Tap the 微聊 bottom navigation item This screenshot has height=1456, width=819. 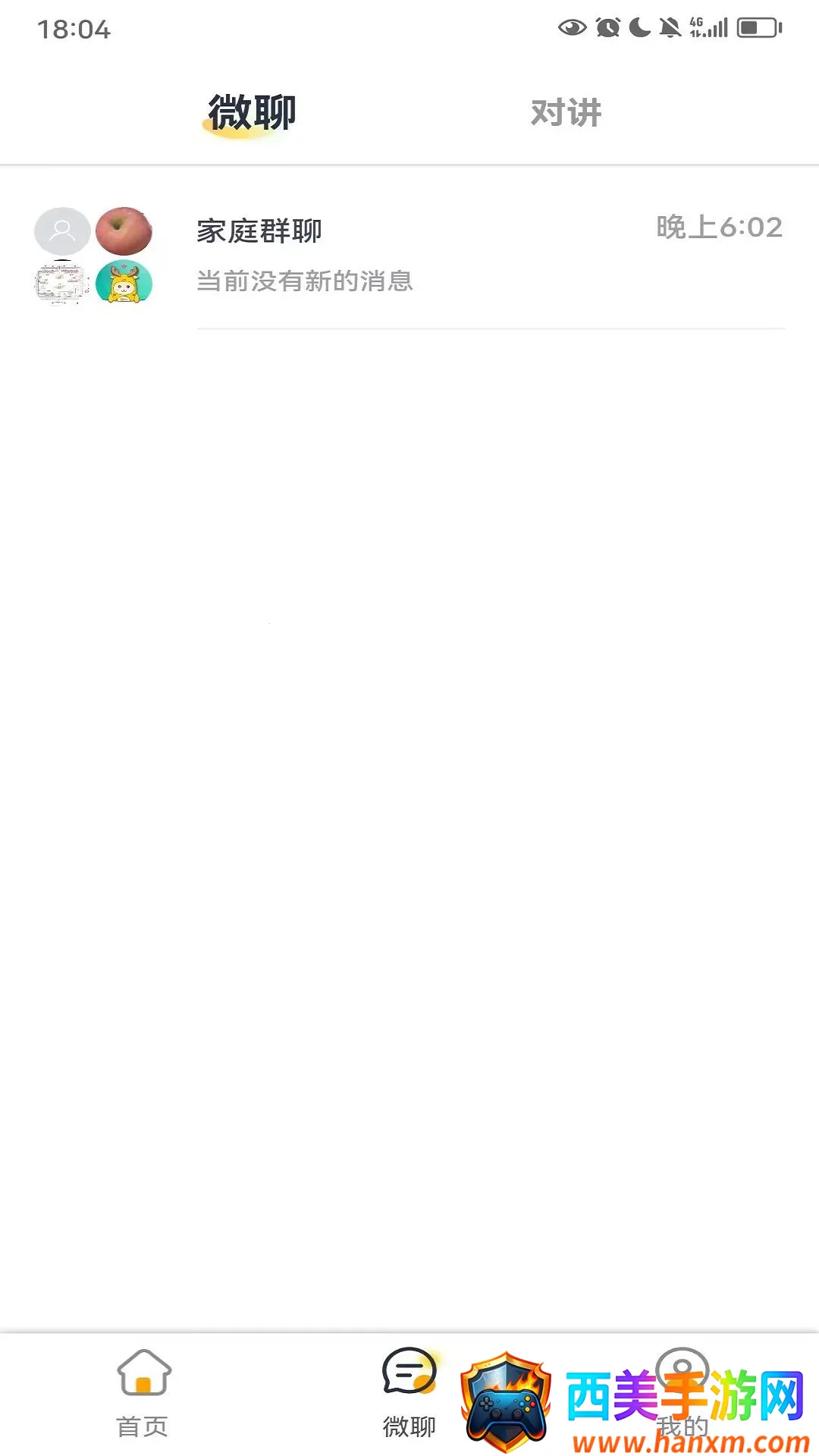tap(409, 1392)
